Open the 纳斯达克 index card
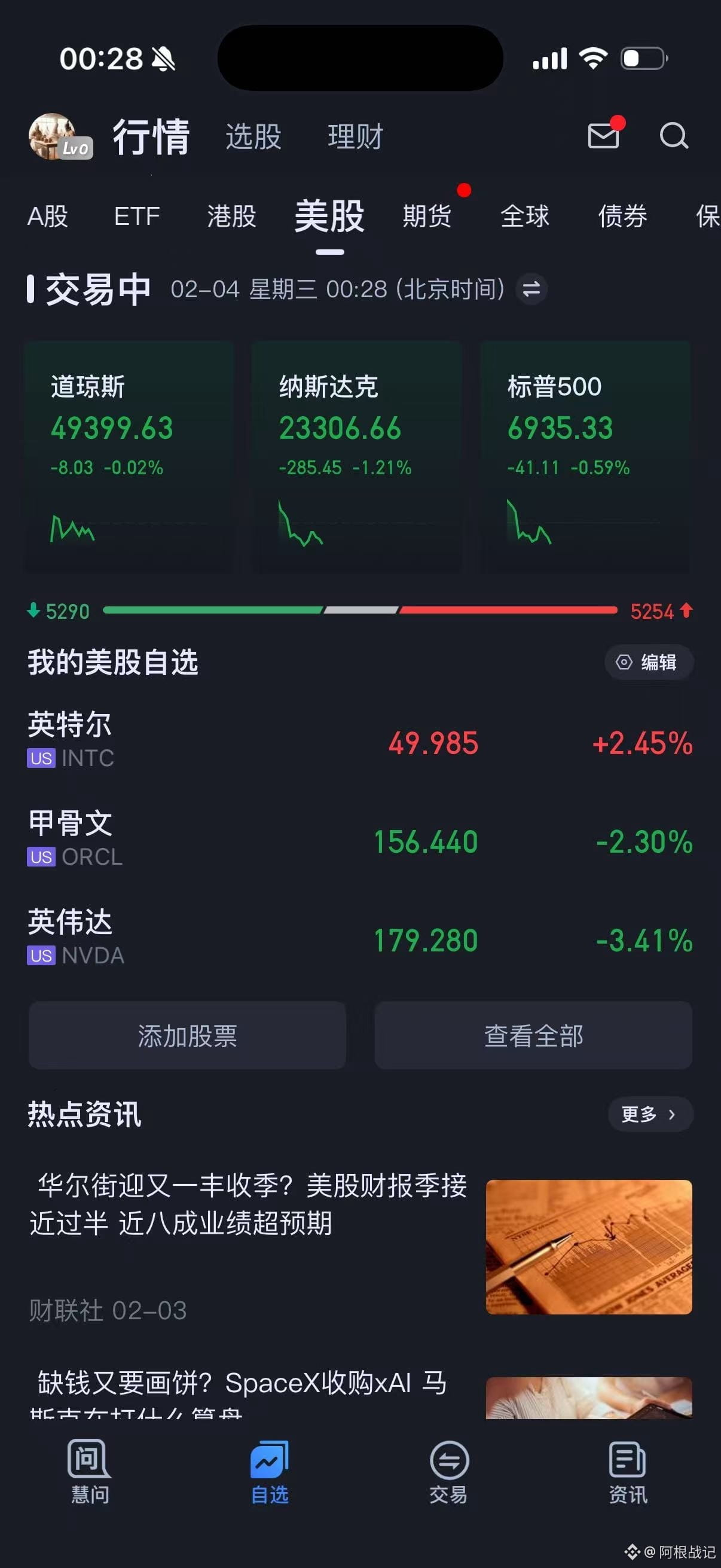The width and height of the screenshot is (721, 1568). (x=357, y=456)
